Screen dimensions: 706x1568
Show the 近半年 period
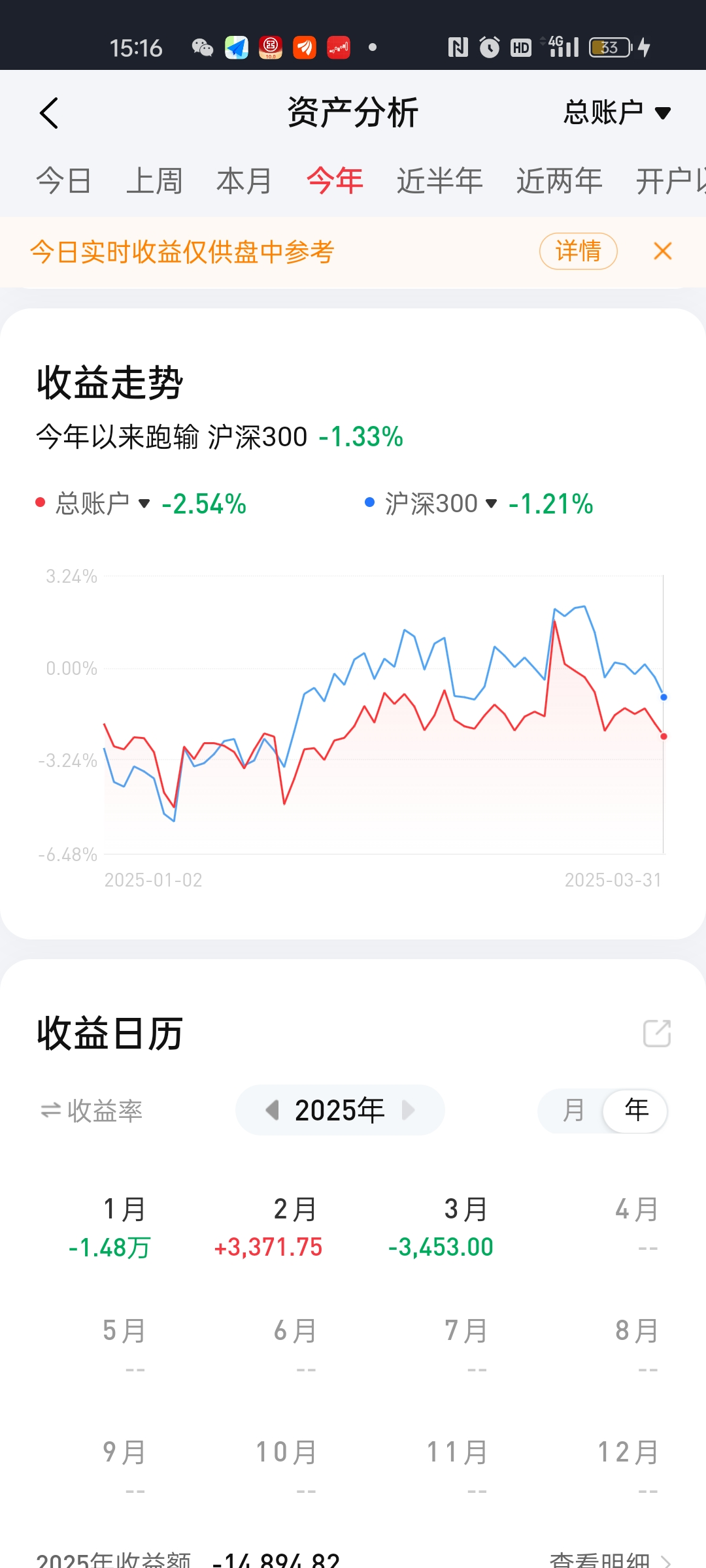(439, 181)
